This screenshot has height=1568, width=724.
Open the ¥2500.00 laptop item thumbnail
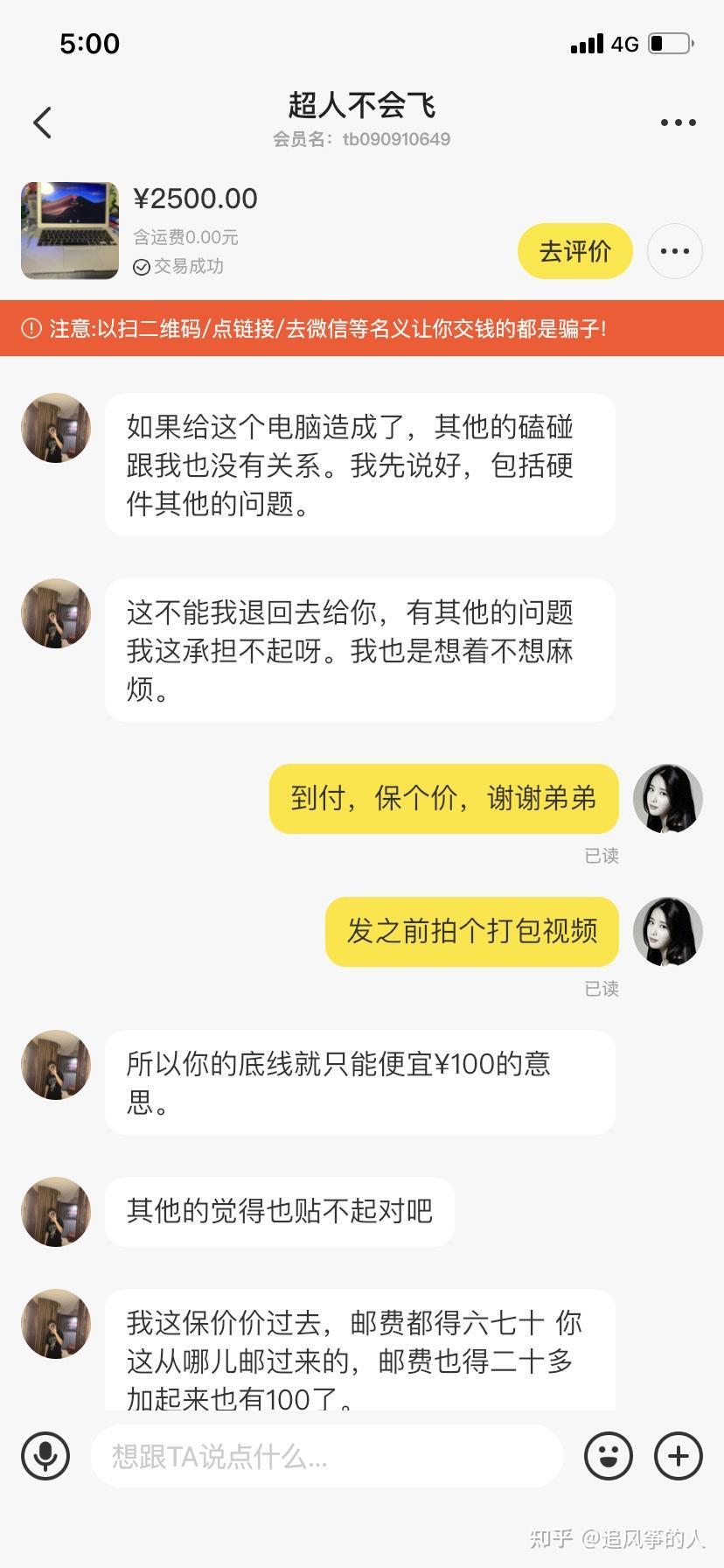(70, 231)
